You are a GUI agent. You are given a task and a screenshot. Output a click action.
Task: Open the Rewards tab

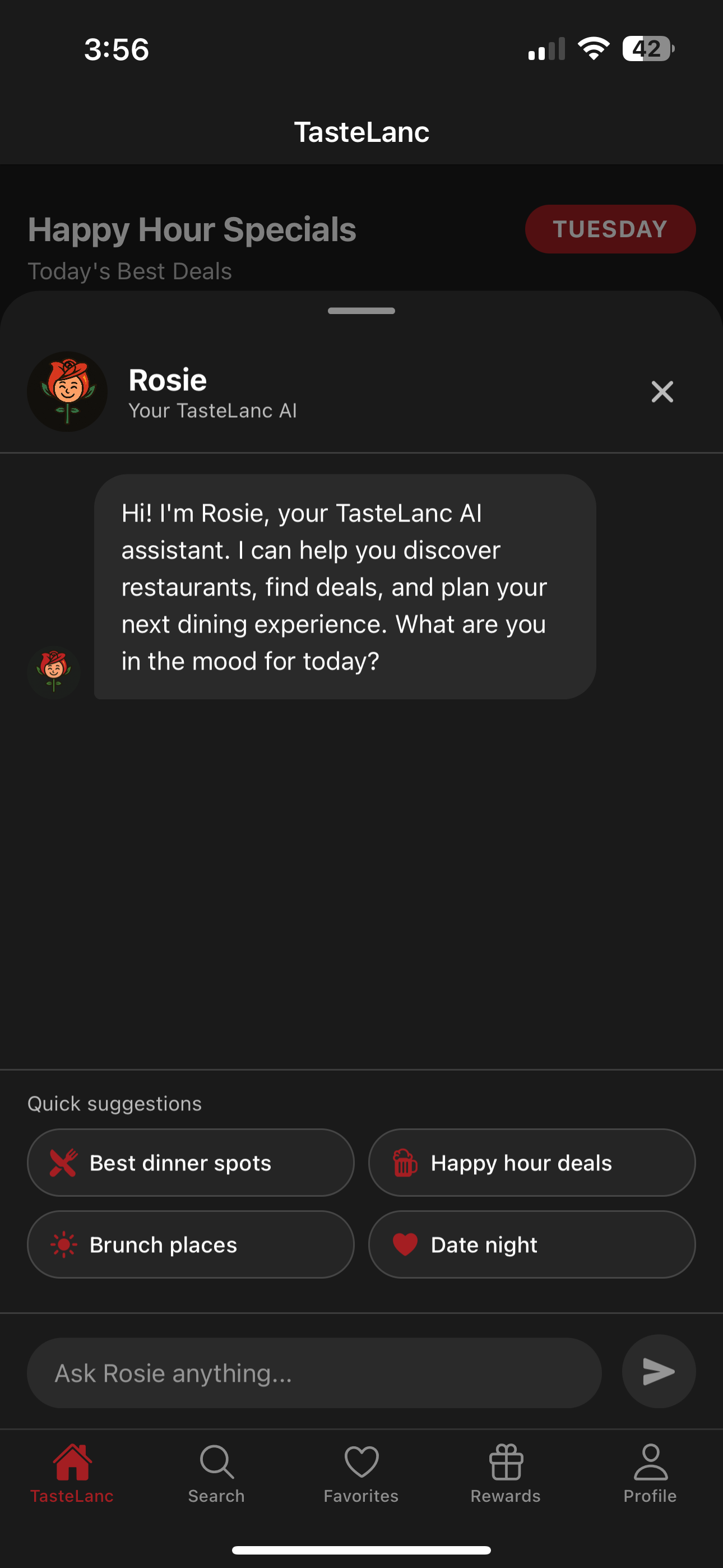(x=505, y=1474)
